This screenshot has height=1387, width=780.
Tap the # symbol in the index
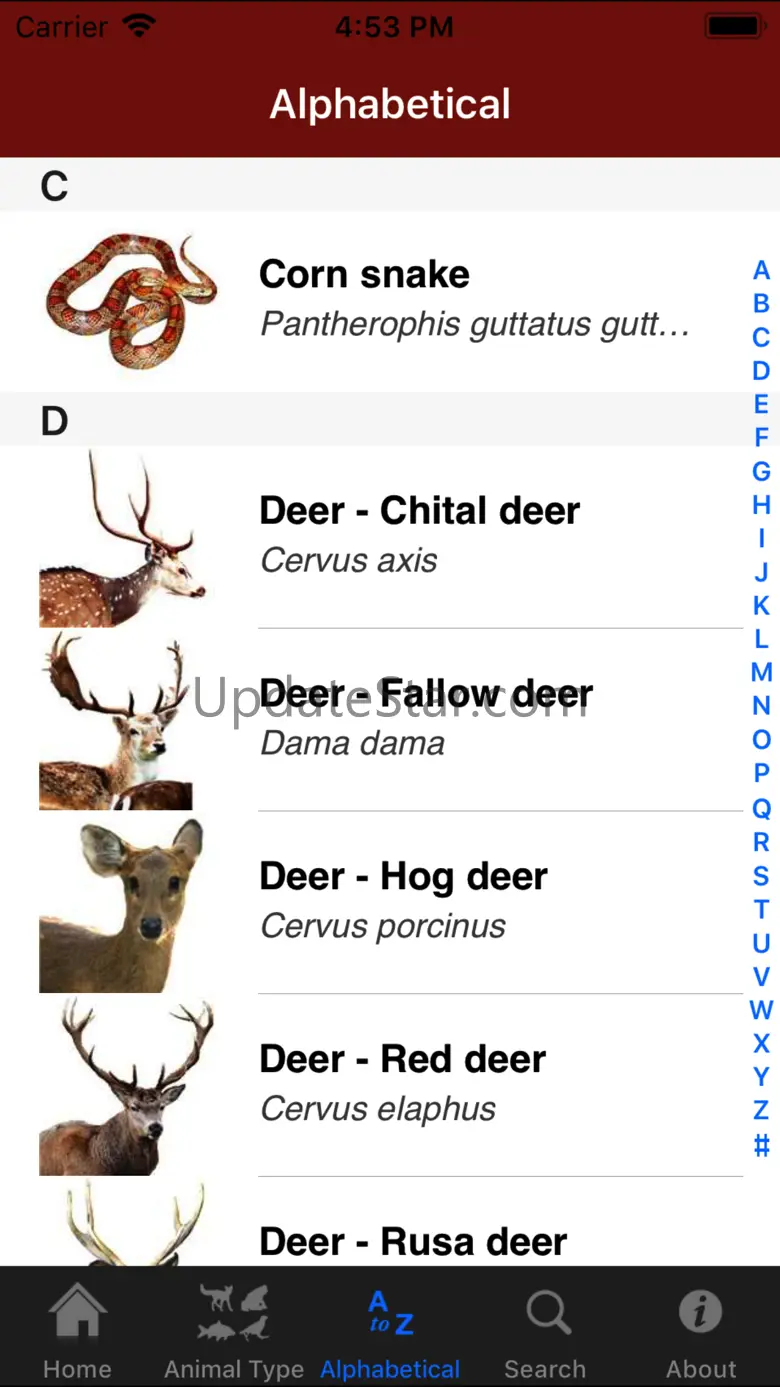pyautogui.click(x=761, y=1144)
